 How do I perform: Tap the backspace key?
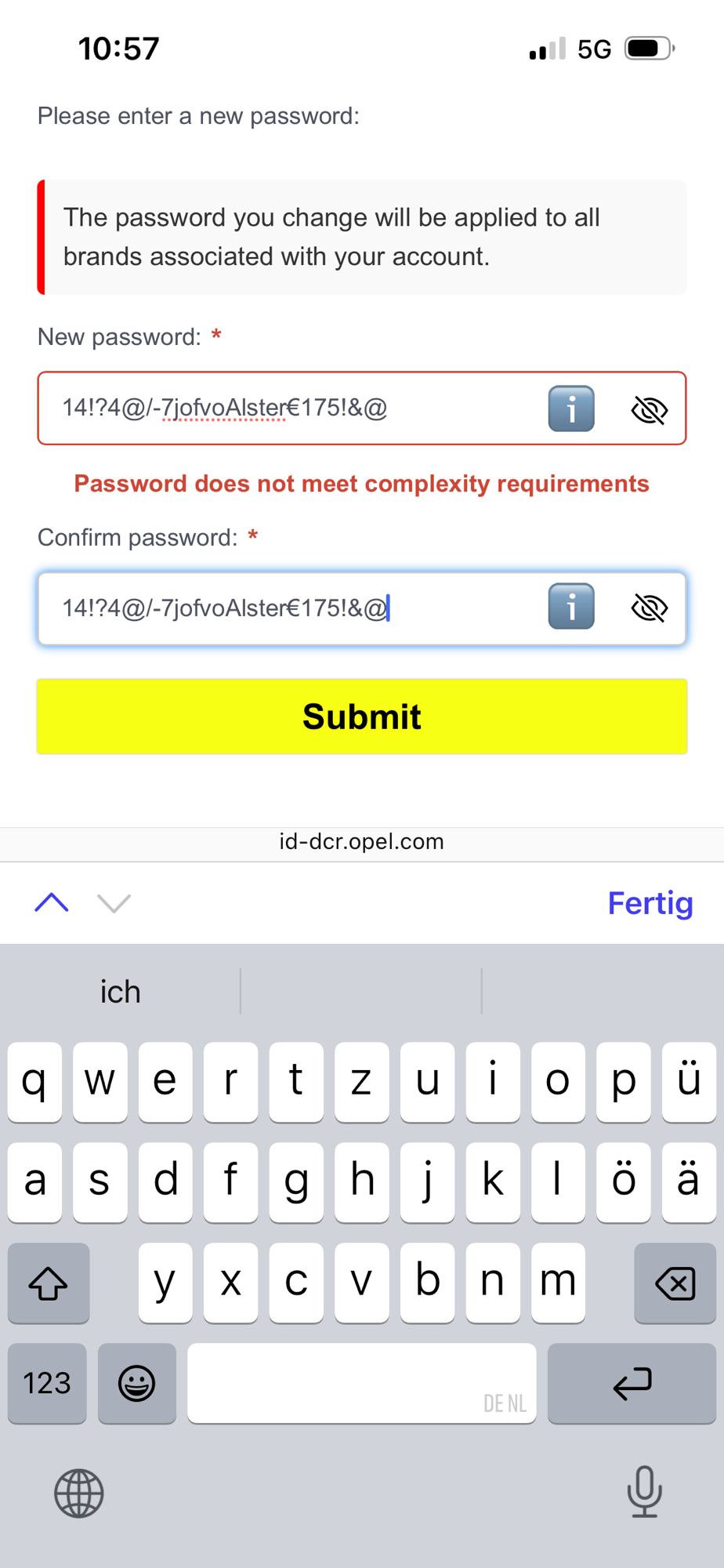click(675, 1283)
